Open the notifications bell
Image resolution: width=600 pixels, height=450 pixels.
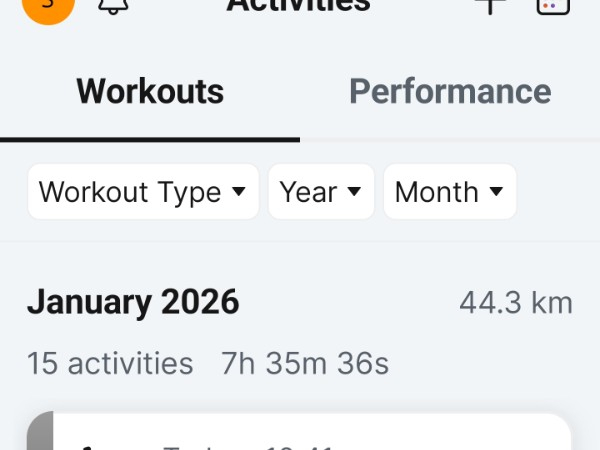pyautogui.click(x=114, y=5)
